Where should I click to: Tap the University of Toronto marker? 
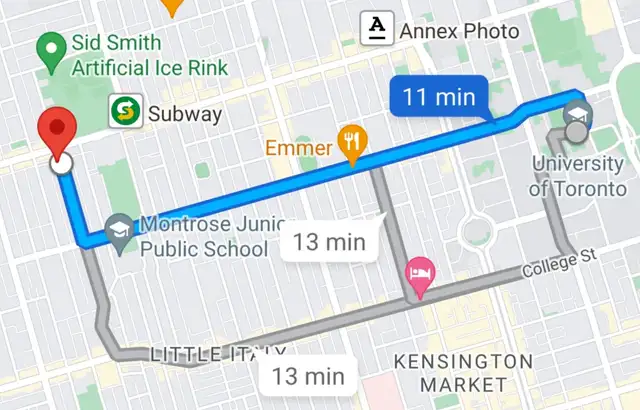(577, 111)
